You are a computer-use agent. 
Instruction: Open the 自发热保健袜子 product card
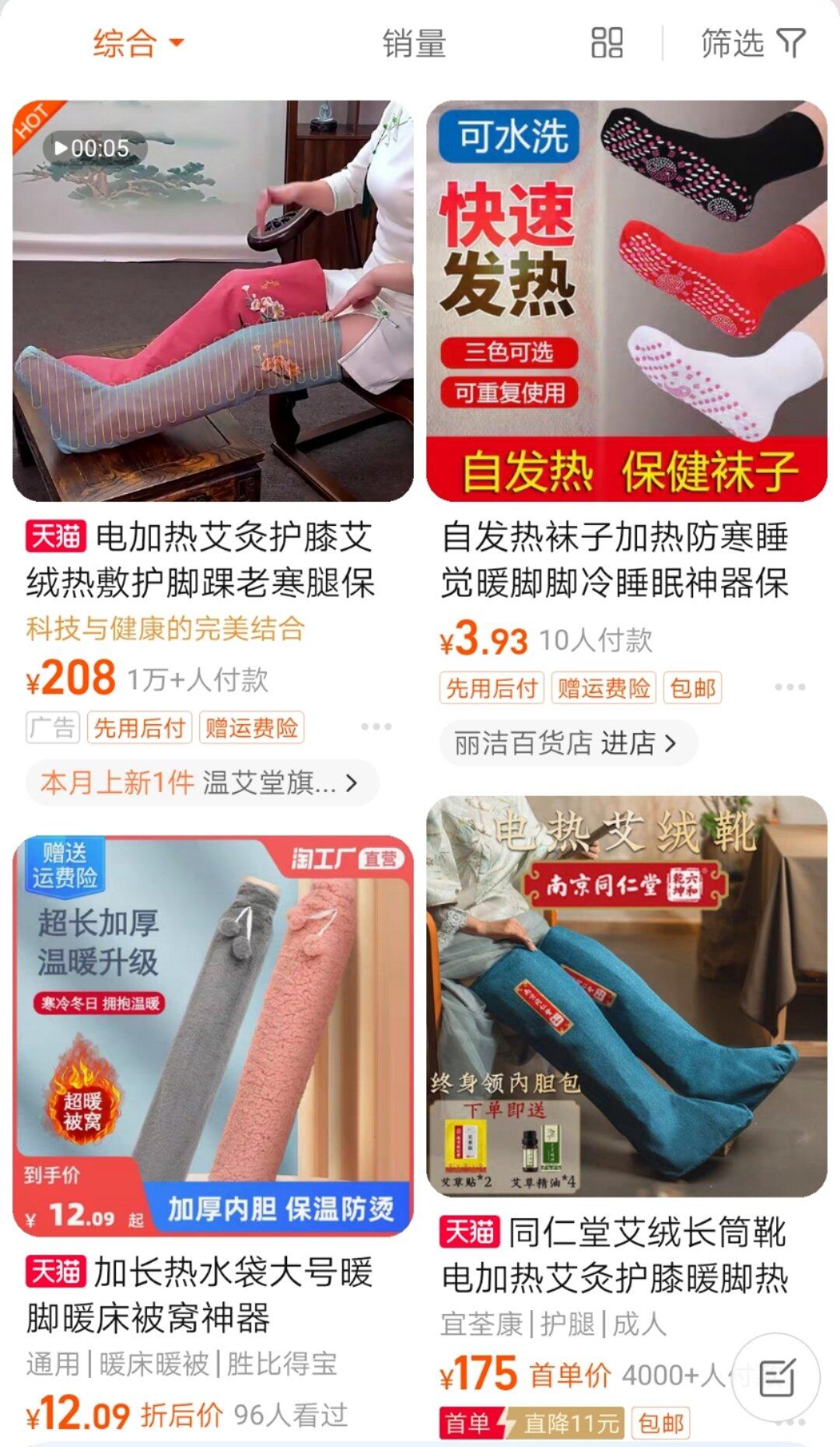point(626,300)
